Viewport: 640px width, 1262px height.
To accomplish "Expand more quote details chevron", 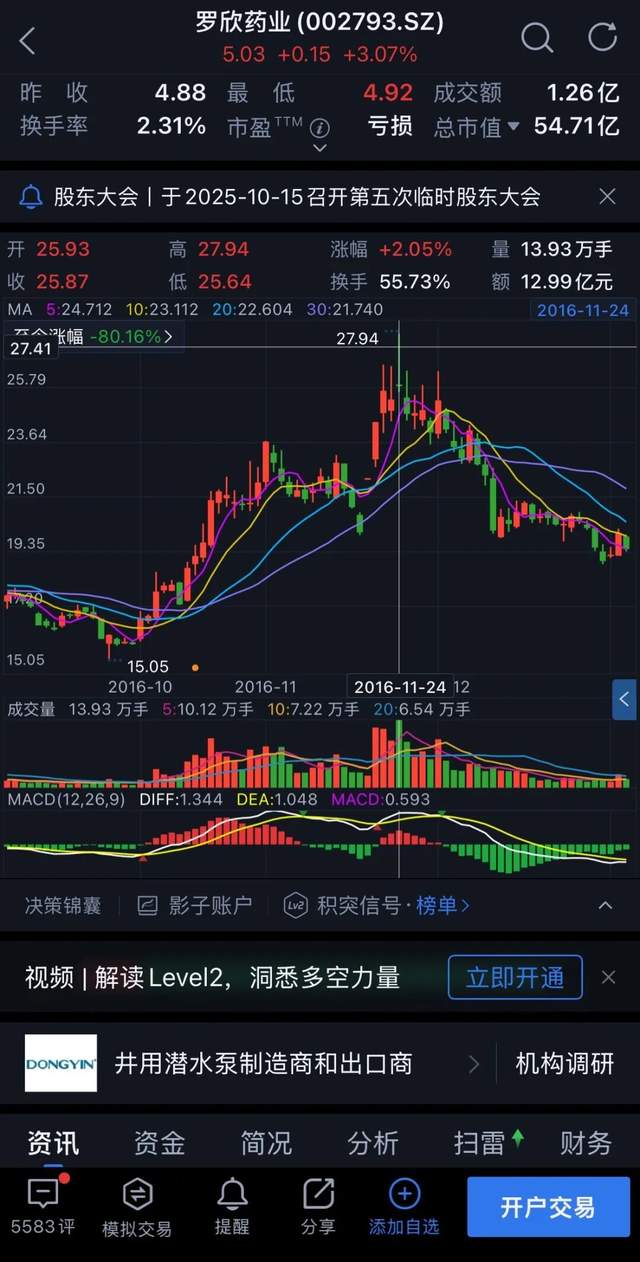I will pyautogui.click(x=320, y=148).
